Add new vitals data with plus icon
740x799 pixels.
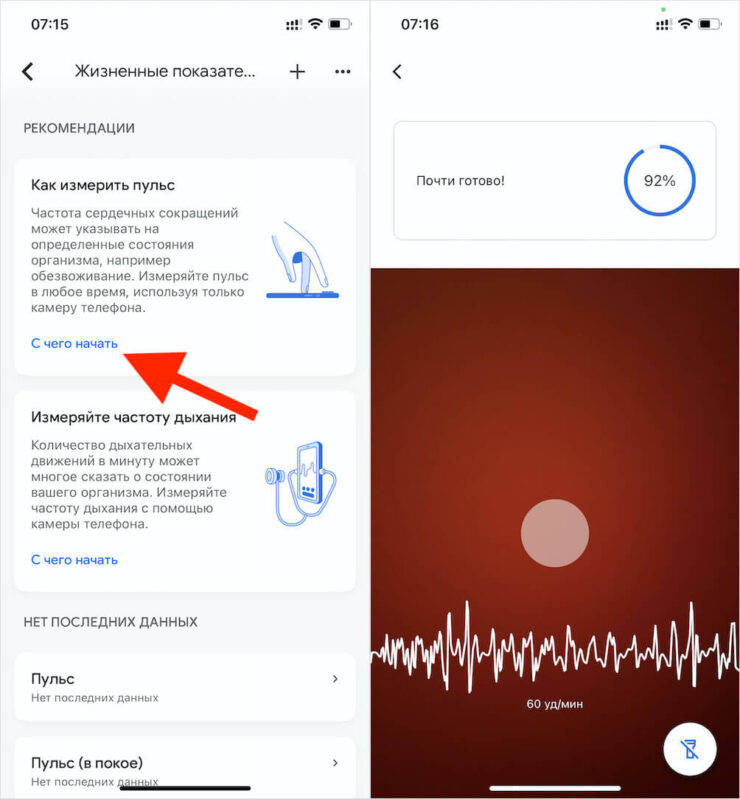click(297, 72)
